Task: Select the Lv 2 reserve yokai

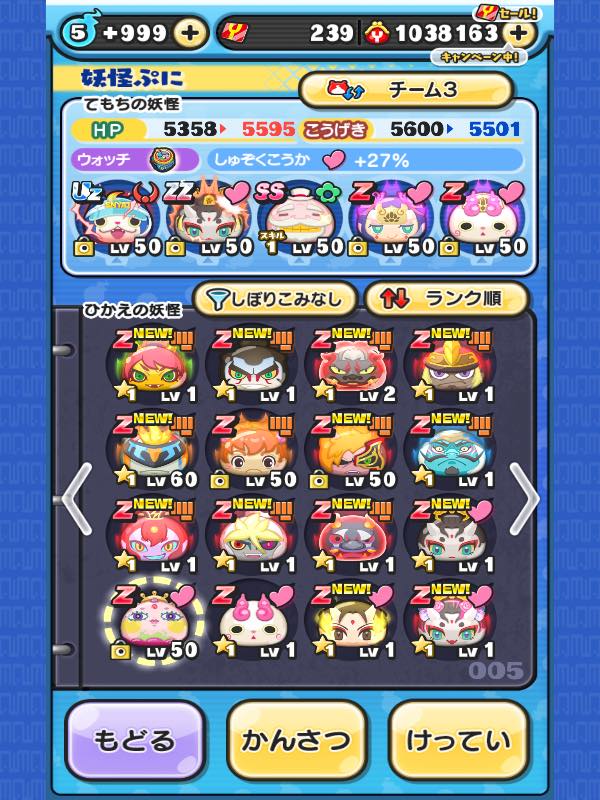Action: 350,364
